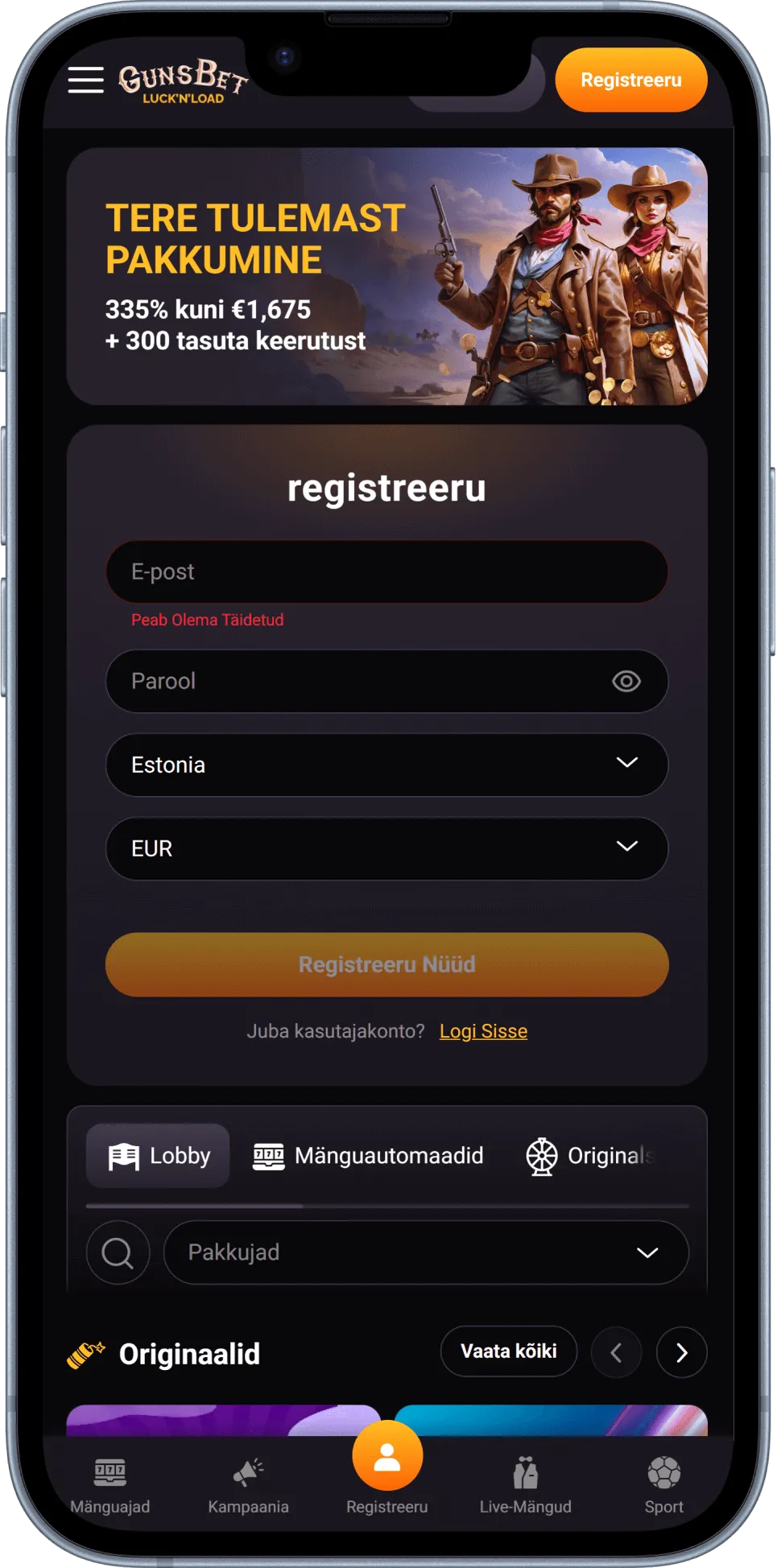Viewport: 777px width, 1568px height.
Task: Switch to the Originals tab
Action: point(591,1156)
